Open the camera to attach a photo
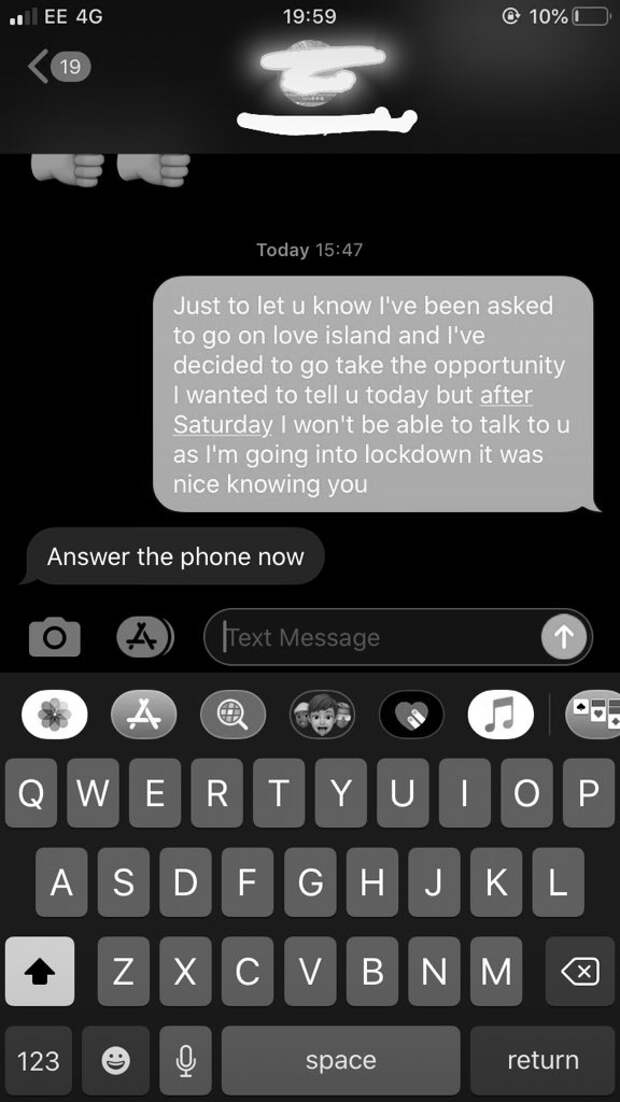This screenshot has width=620, height=1102. point(54,637)
